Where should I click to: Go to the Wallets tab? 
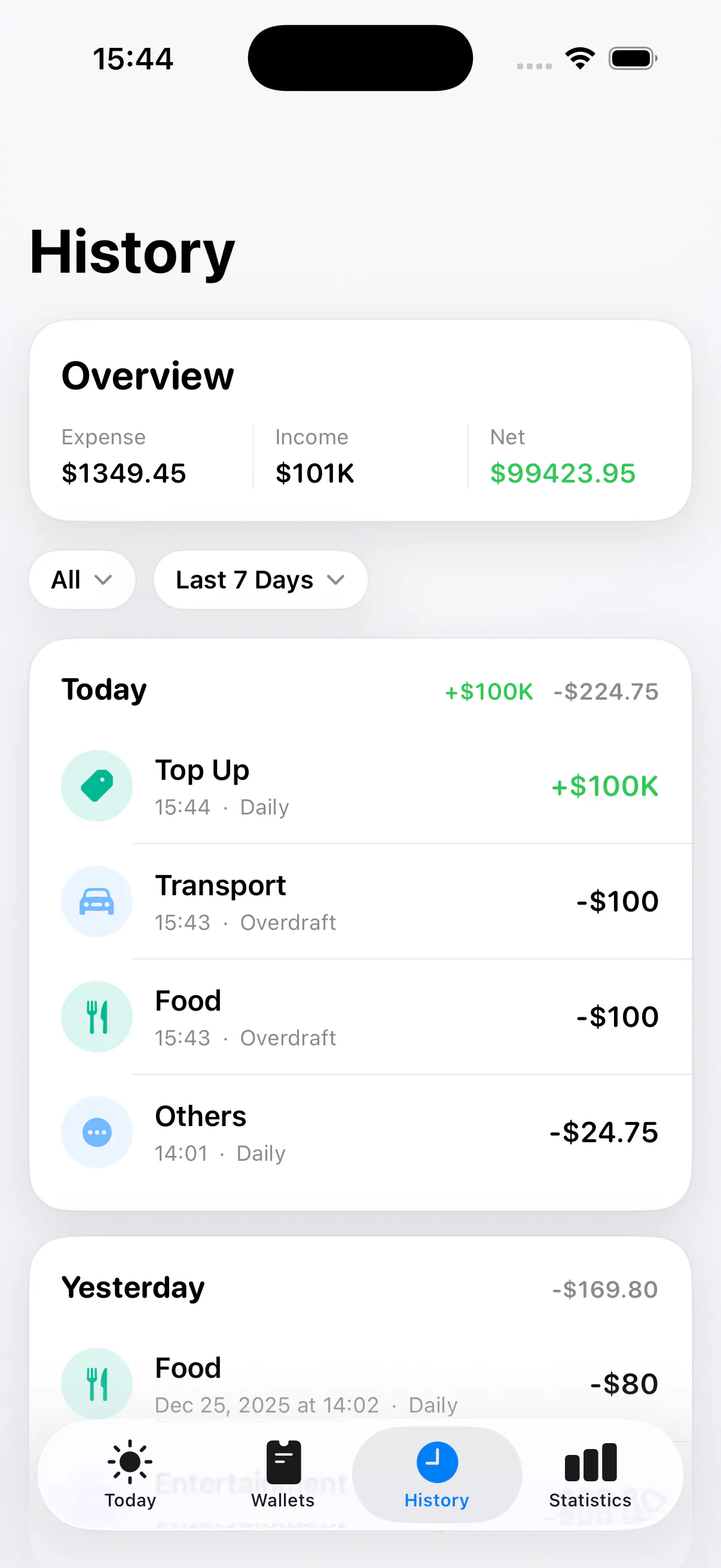(283, 1474)
